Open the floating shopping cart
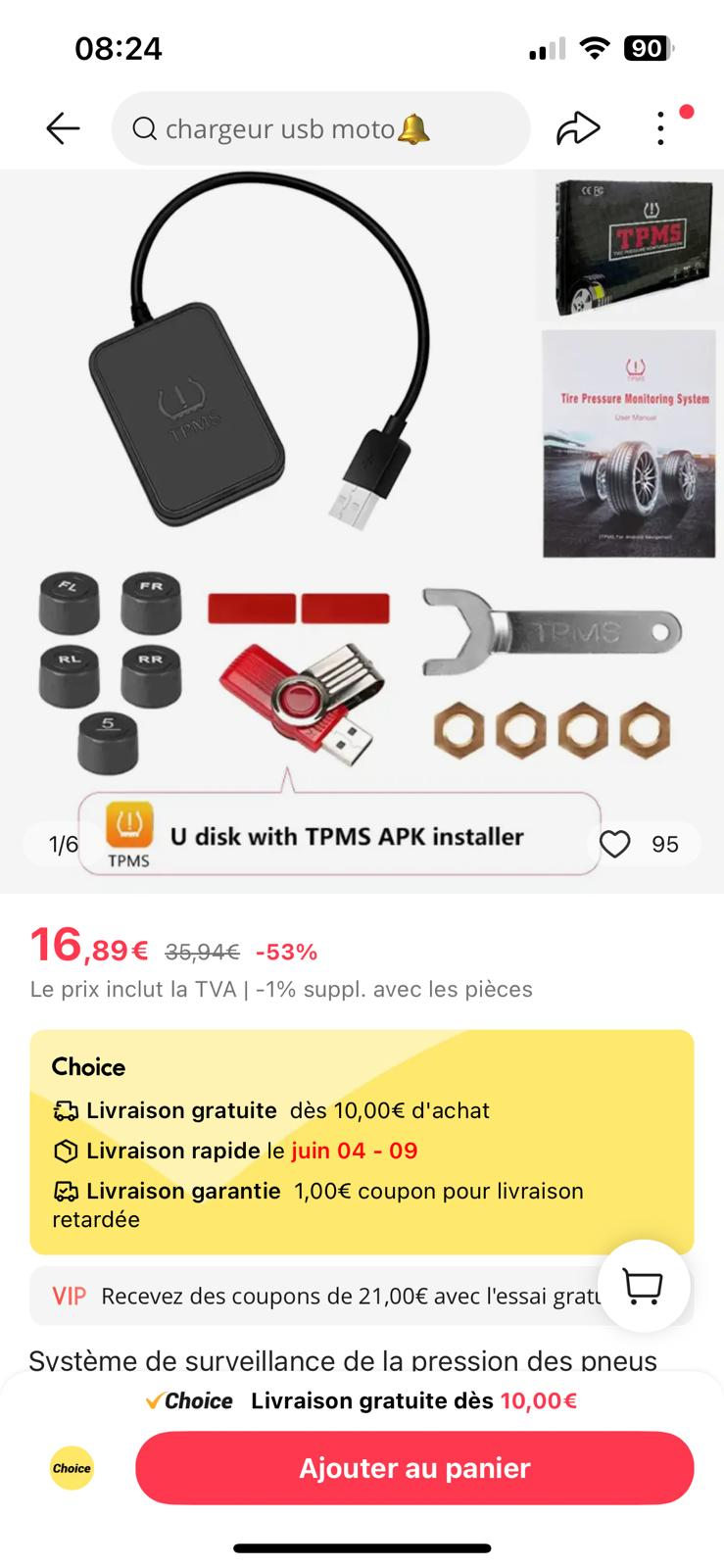 pos(643,1285)
